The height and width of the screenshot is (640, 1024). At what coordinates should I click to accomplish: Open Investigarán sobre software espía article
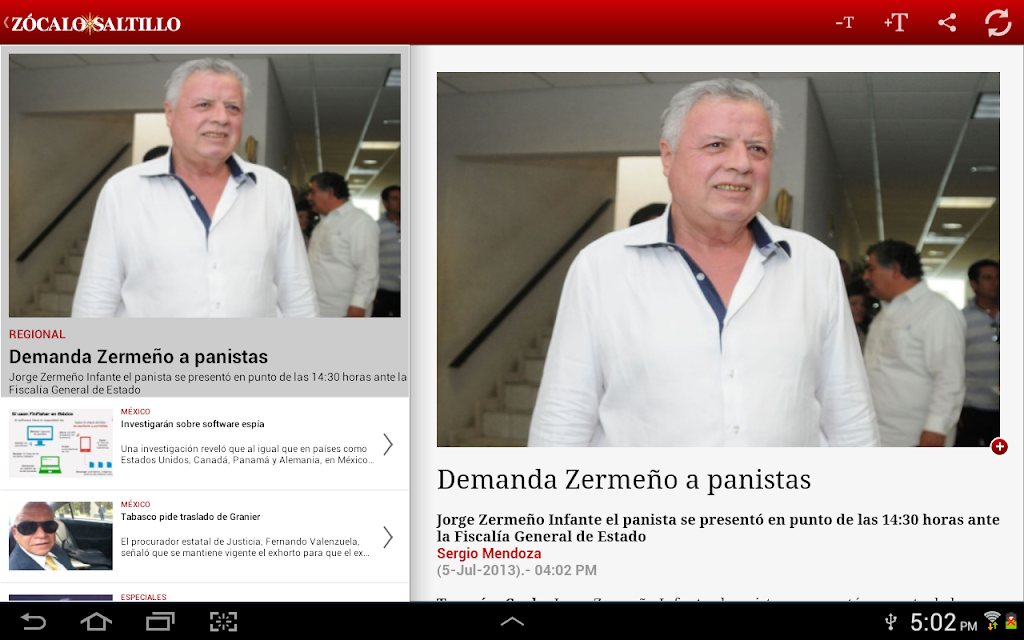click(x=205, y=443)
